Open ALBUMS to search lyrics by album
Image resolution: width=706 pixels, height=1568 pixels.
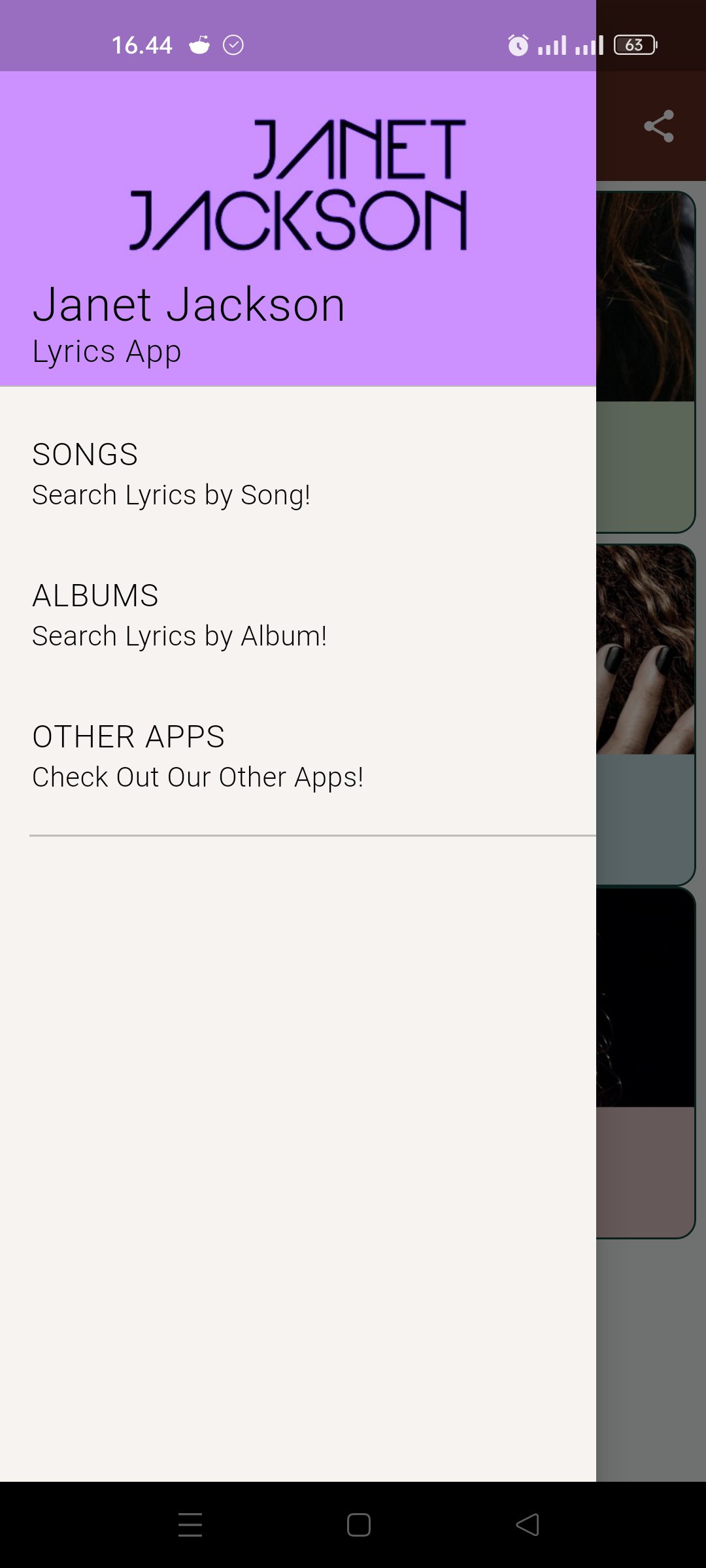(x=96, y=595)
